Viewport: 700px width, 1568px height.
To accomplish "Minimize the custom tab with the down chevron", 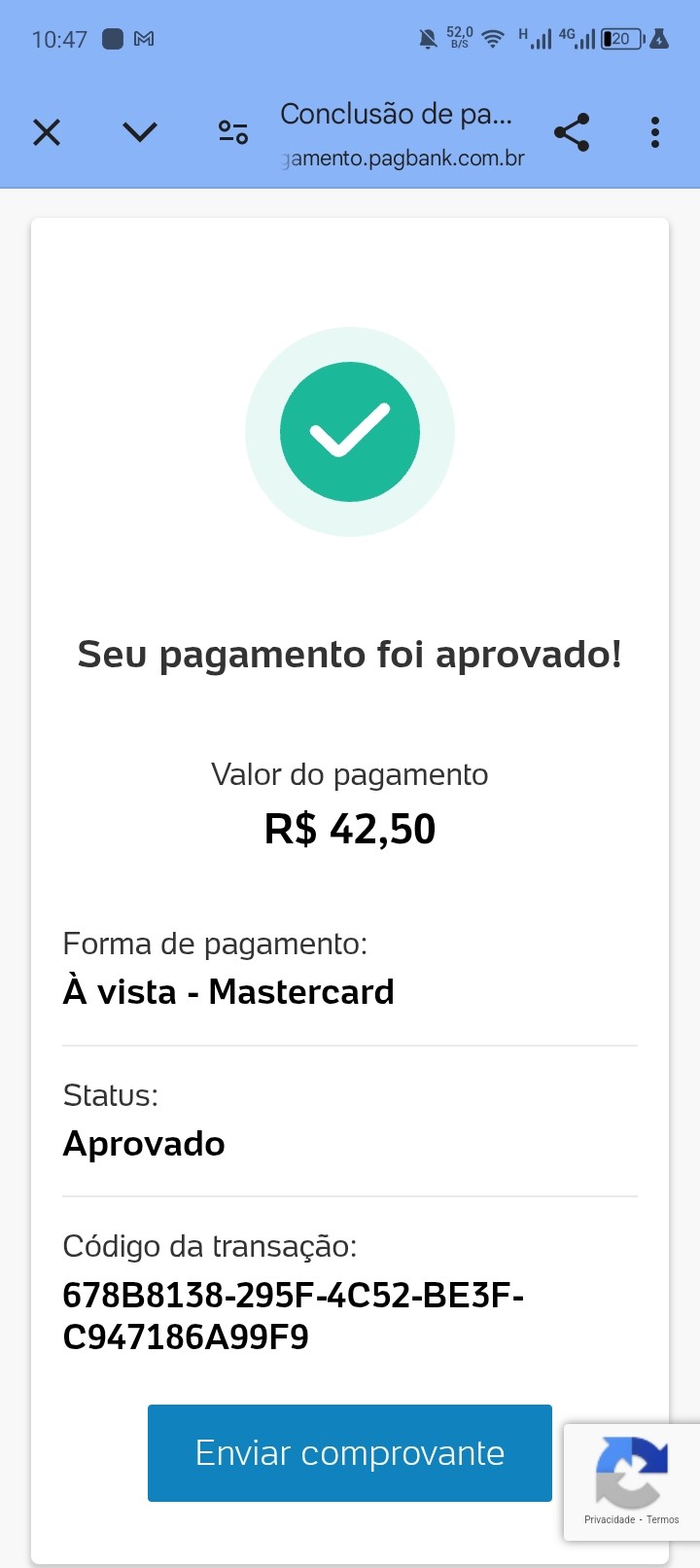I will click(140, 132).
